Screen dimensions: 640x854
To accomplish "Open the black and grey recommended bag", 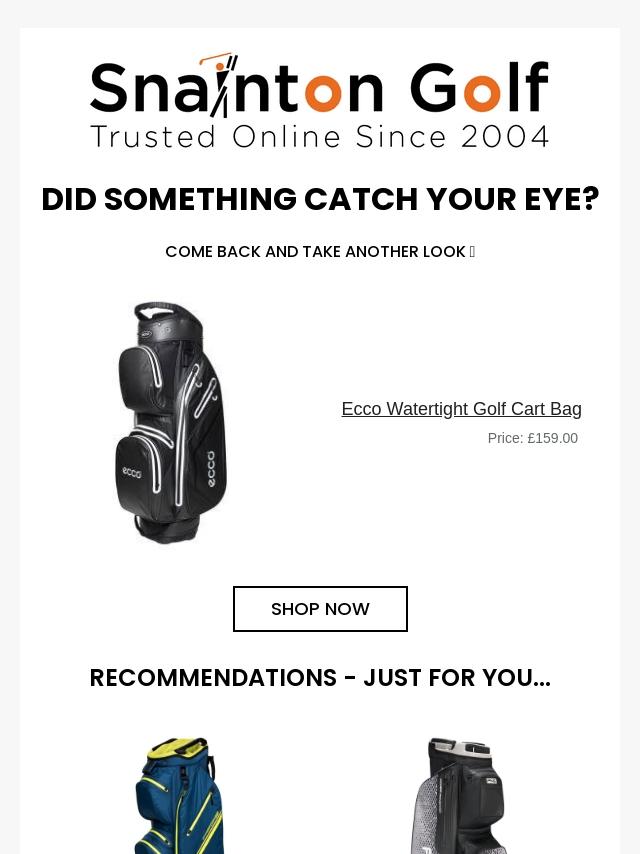I will click(x=460, y=795).
